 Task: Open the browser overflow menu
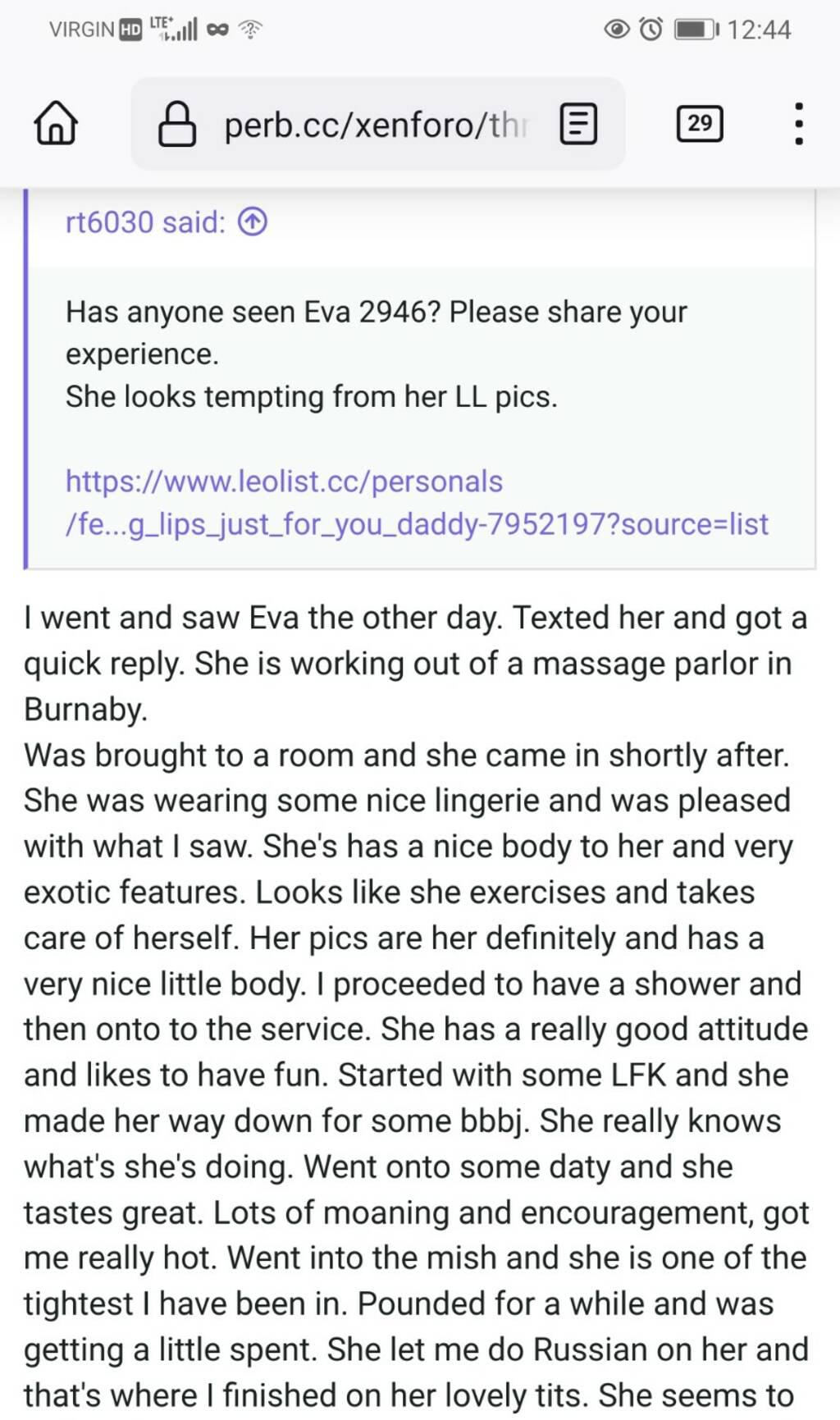799,124
